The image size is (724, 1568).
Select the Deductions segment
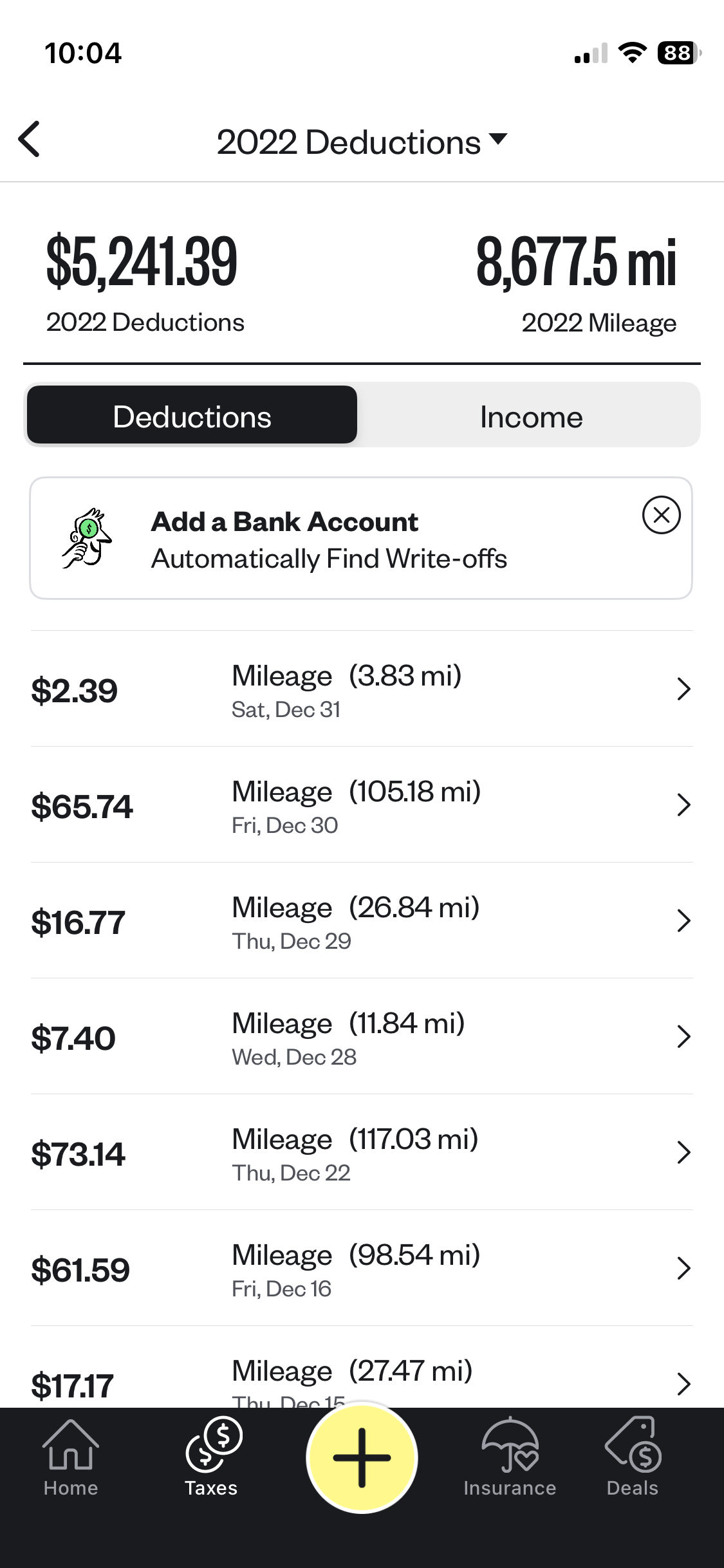192,416
